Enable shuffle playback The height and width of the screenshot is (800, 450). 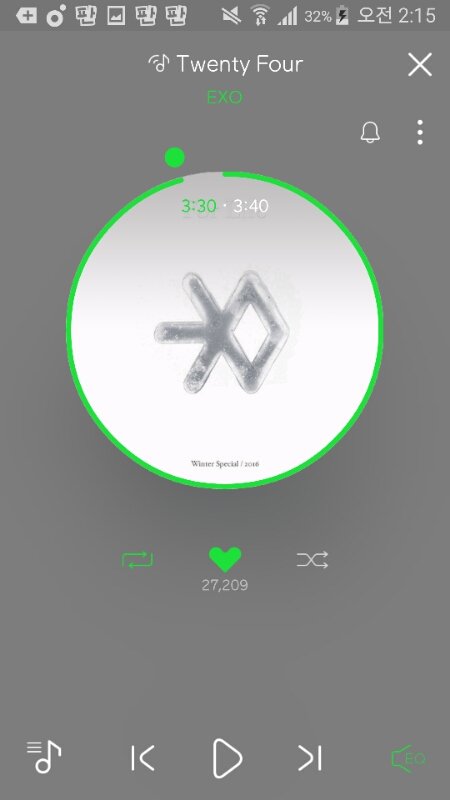click(312, 560)
